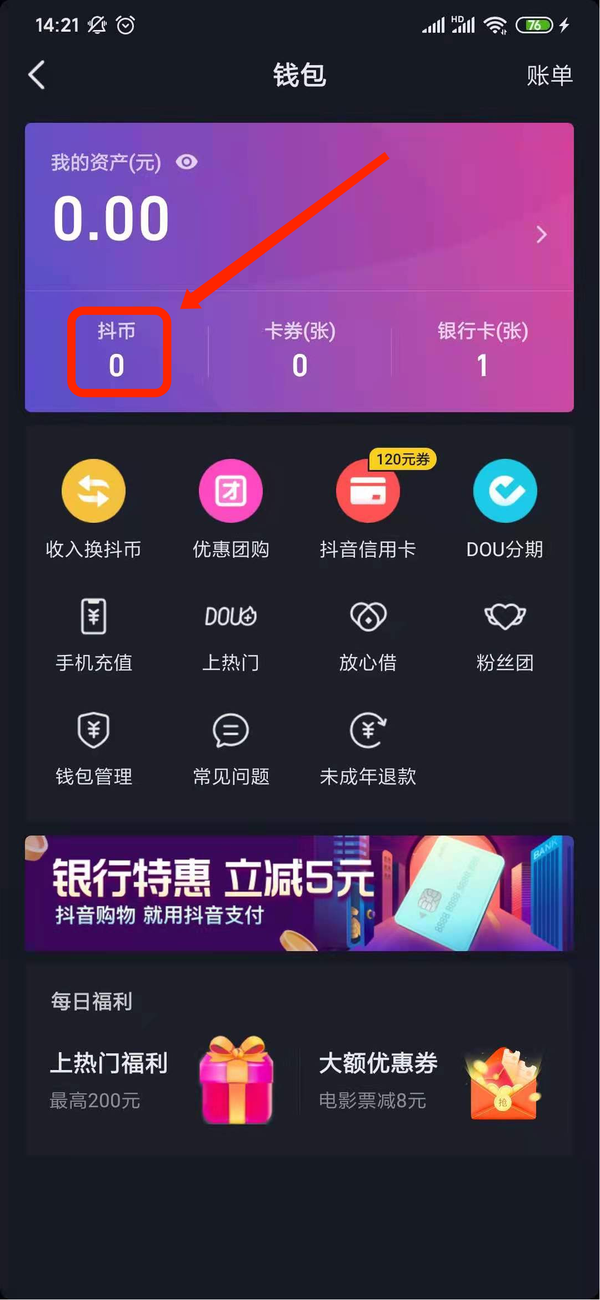Expand asset details with the chevron arrow

pyautogui.click(x=541, y=234)
